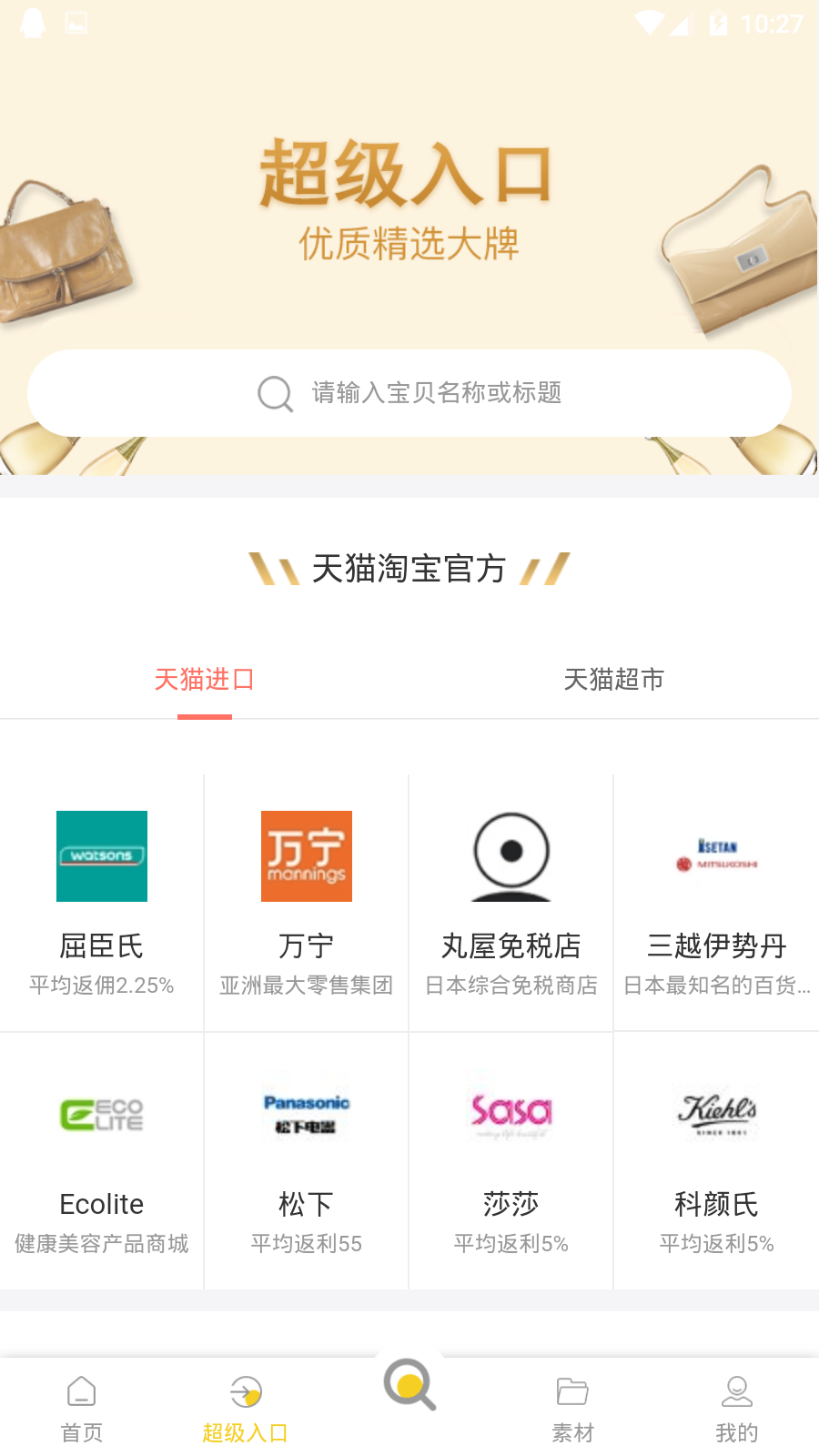This screenshot has height=1456, width=819.
Task: Open 丸屋免税店 duty-free shop
Action: pyautogui.click(x=511, y=901)
